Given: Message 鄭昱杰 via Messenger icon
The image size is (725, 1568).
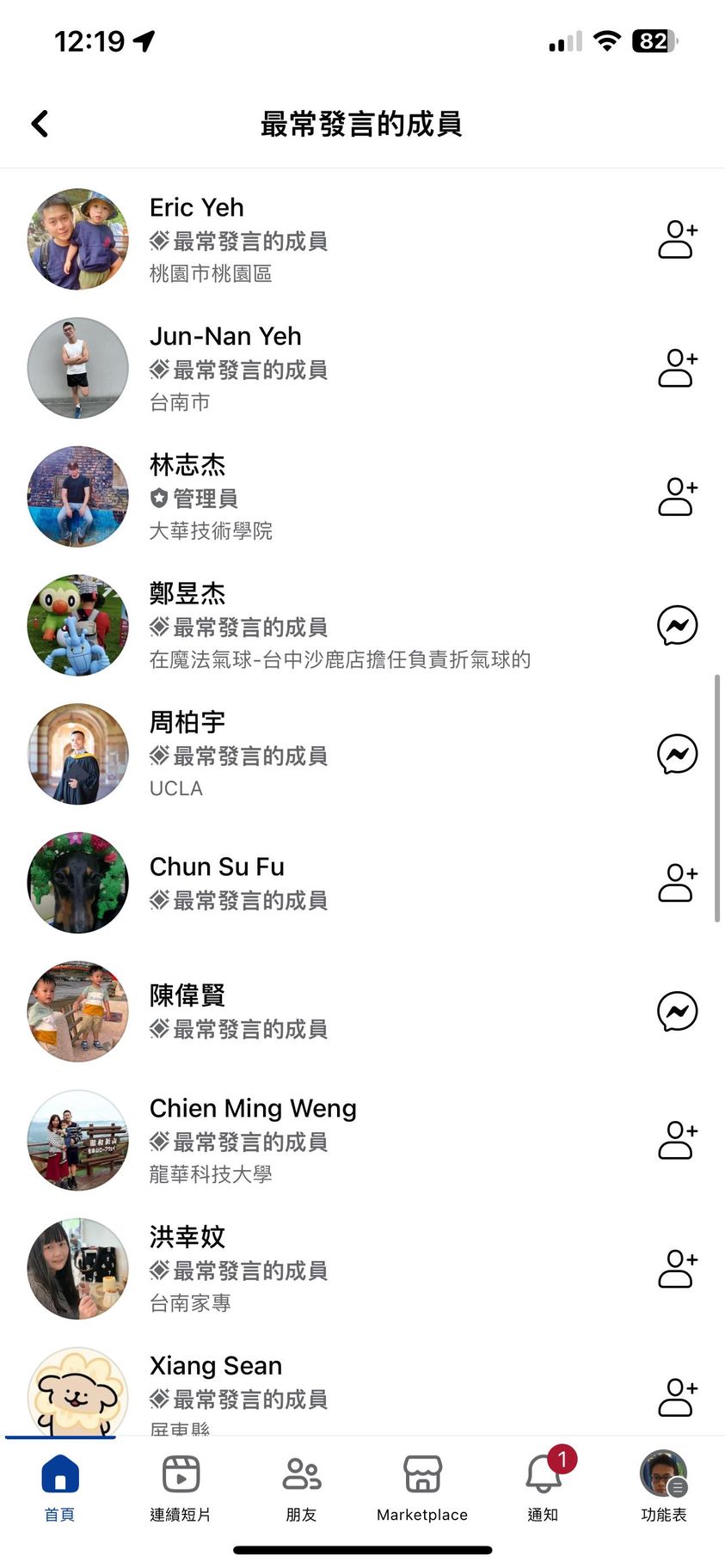Looking at the screenshot, I should tap(677, 626).
